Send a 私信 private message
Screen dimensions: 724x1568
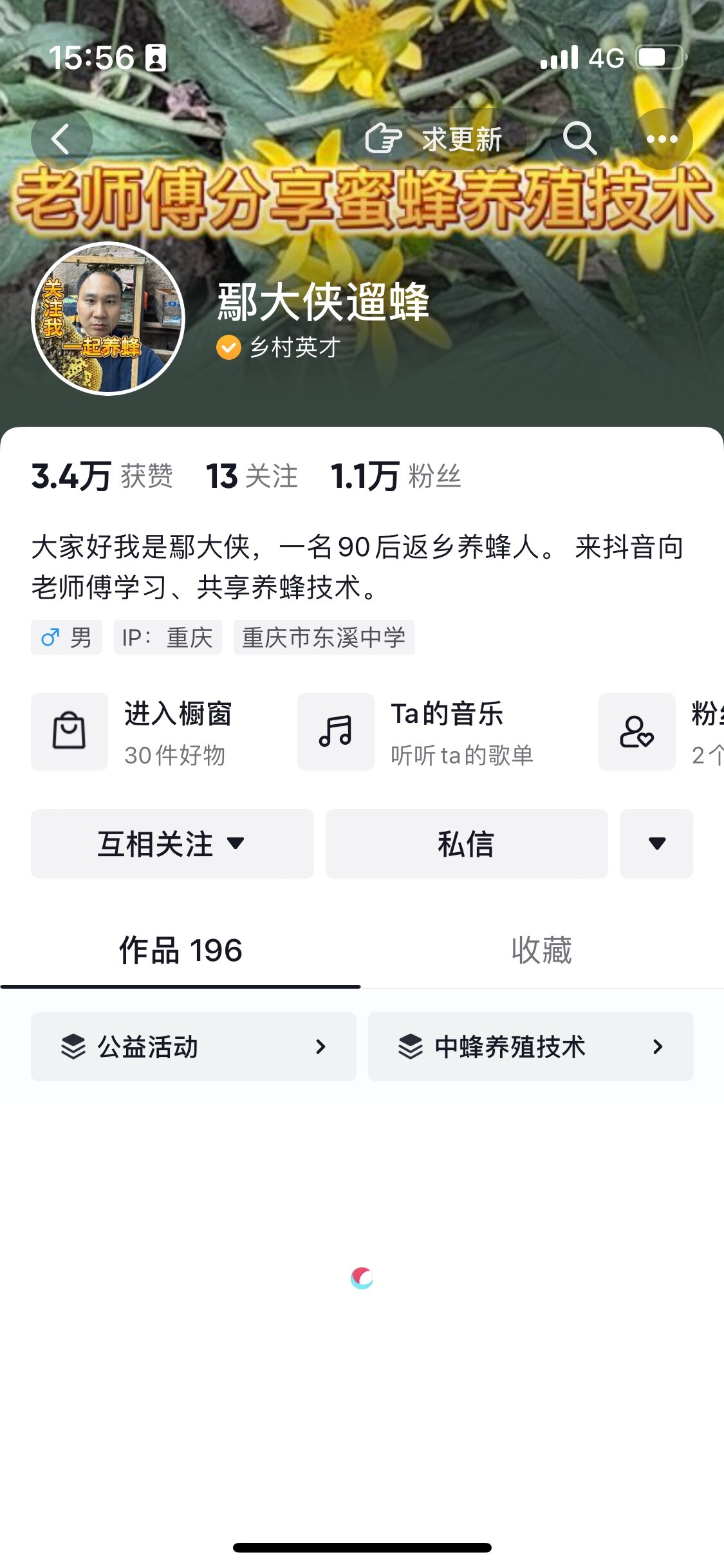pos(466,844)
